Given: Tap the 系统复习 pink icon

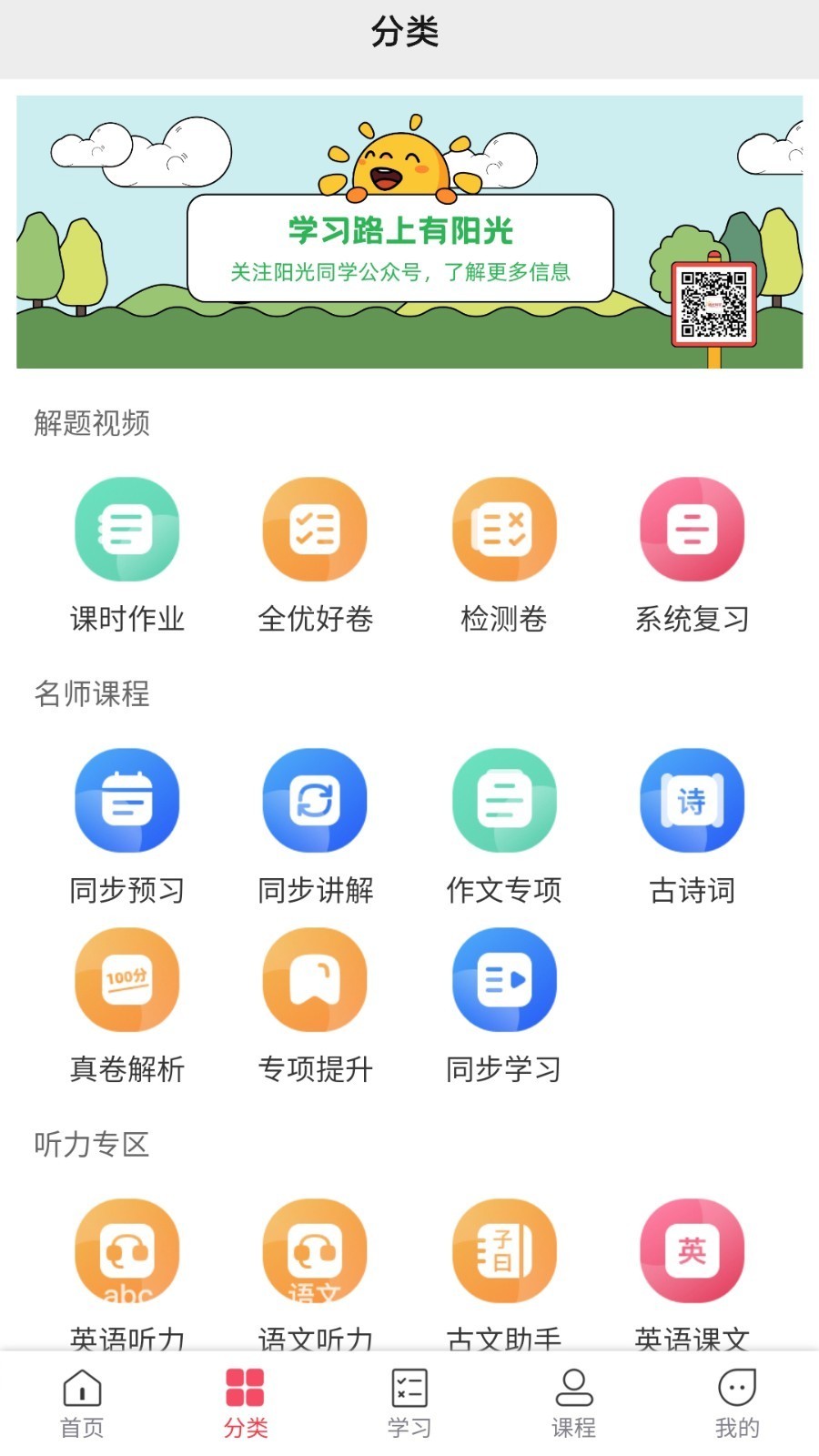Looking at the screenshot, I should click(x=693, y=529).
